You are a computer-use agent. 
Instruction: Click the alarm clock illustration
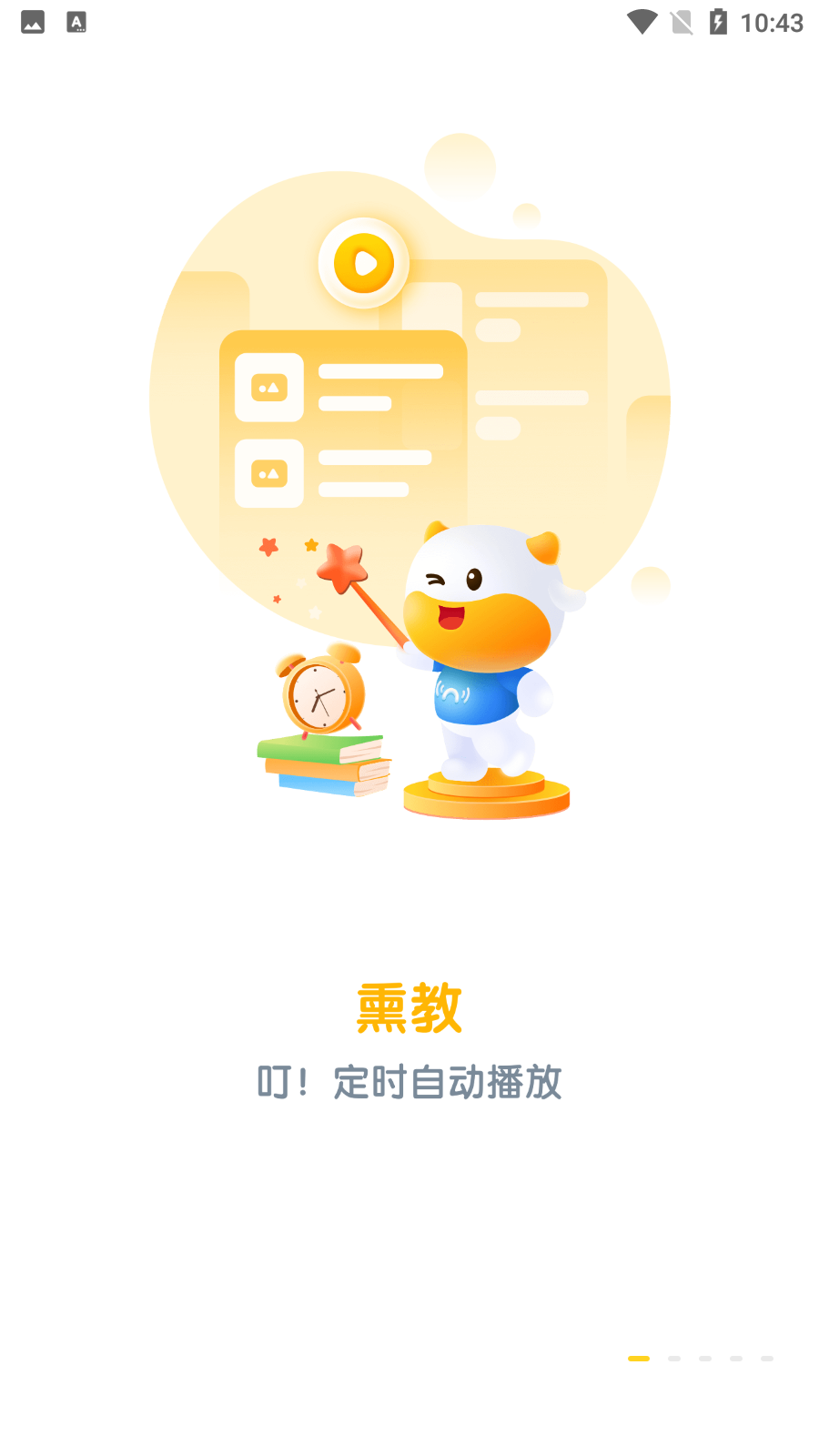pos(320,696)
